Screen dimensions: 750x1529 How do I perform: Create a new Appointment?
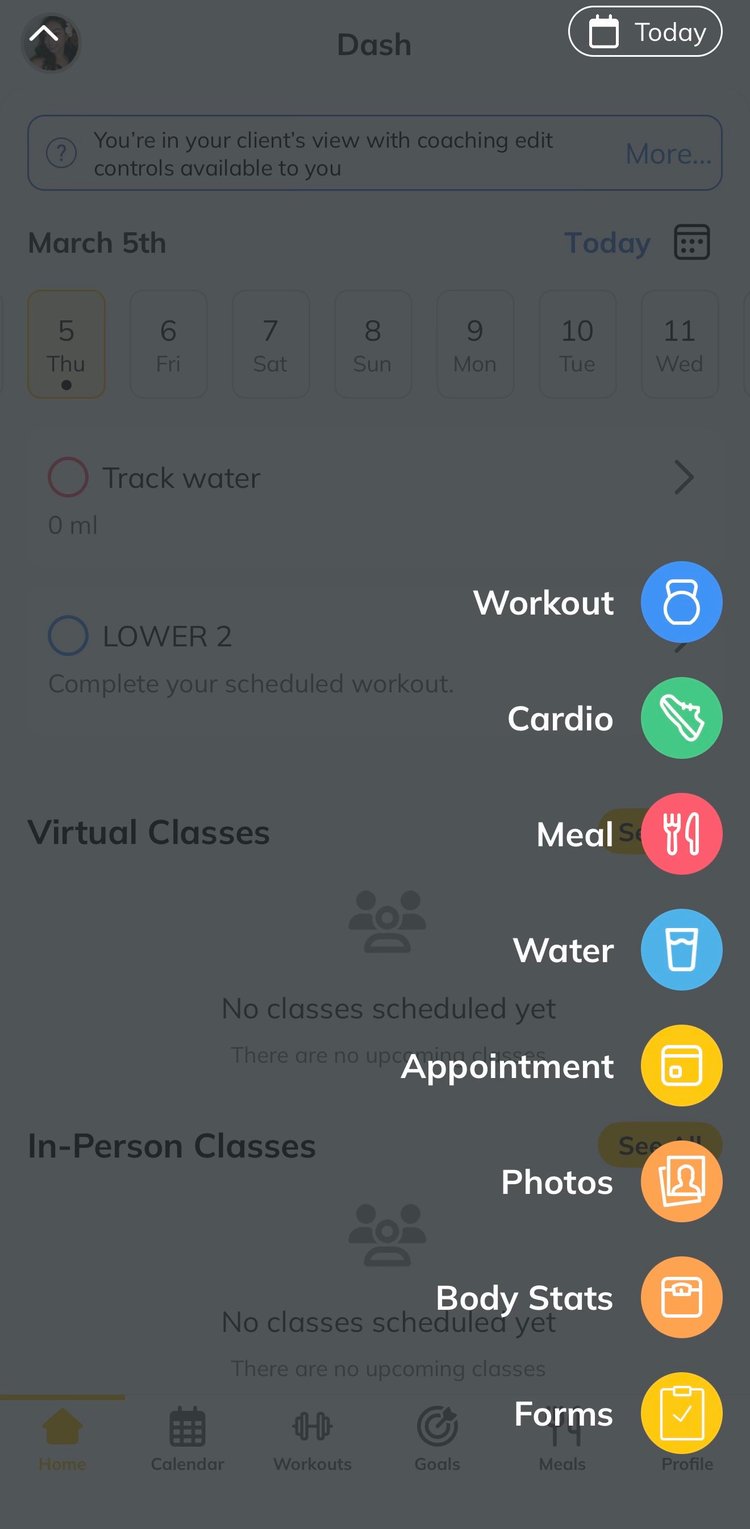[681, 1066]
